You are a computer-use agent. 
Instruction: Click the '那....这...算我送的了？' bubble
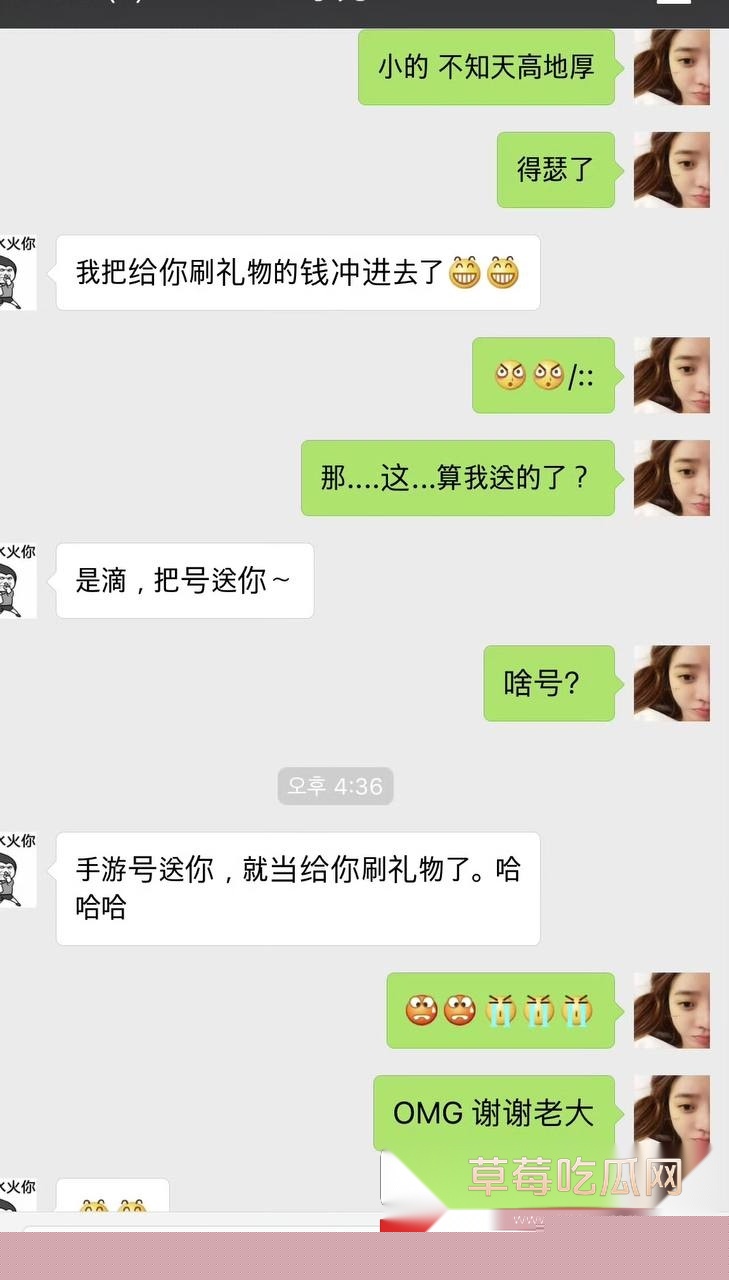458,478
